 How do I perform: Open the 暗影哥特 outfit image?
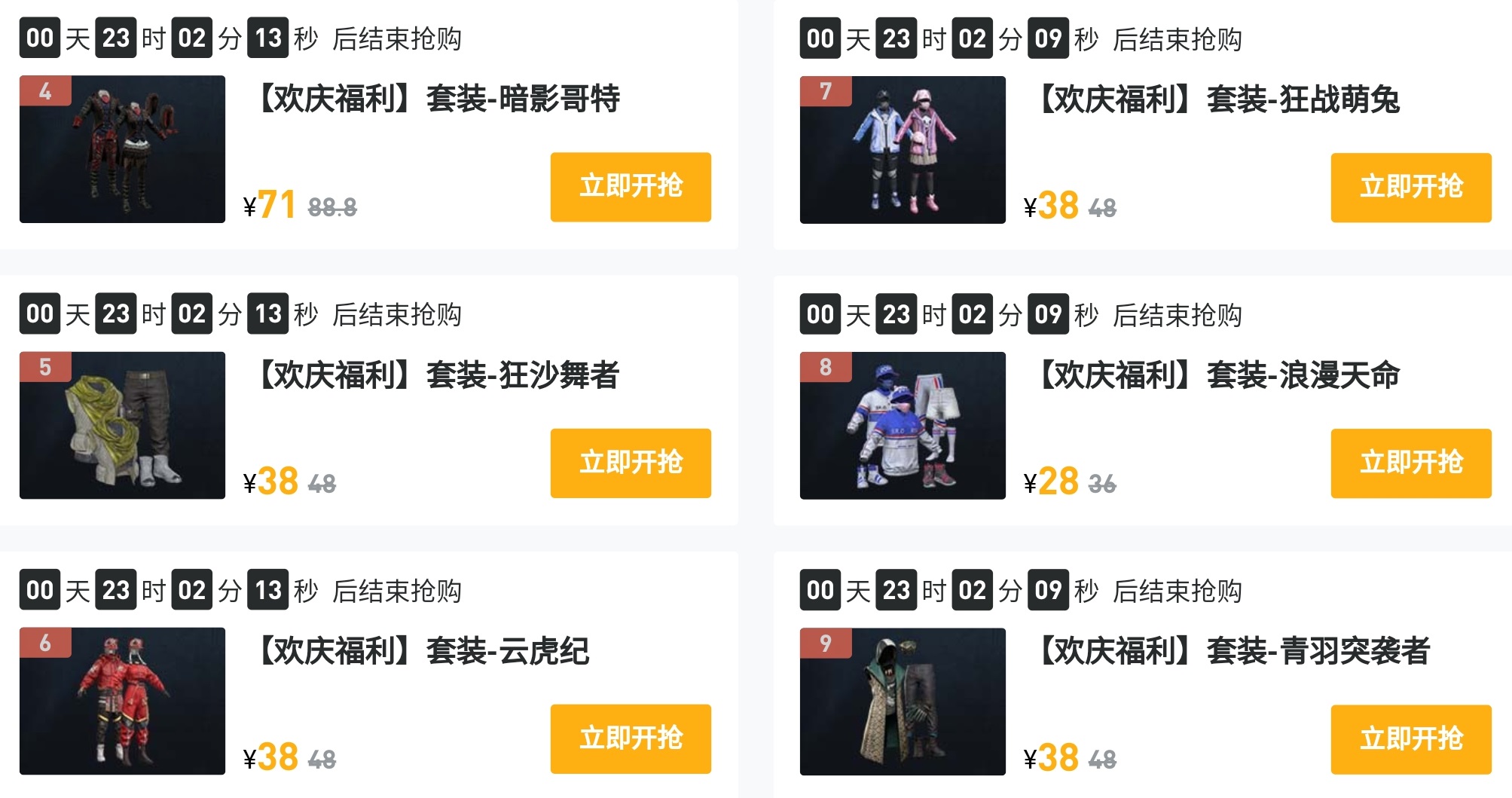[x=122, y=149]
